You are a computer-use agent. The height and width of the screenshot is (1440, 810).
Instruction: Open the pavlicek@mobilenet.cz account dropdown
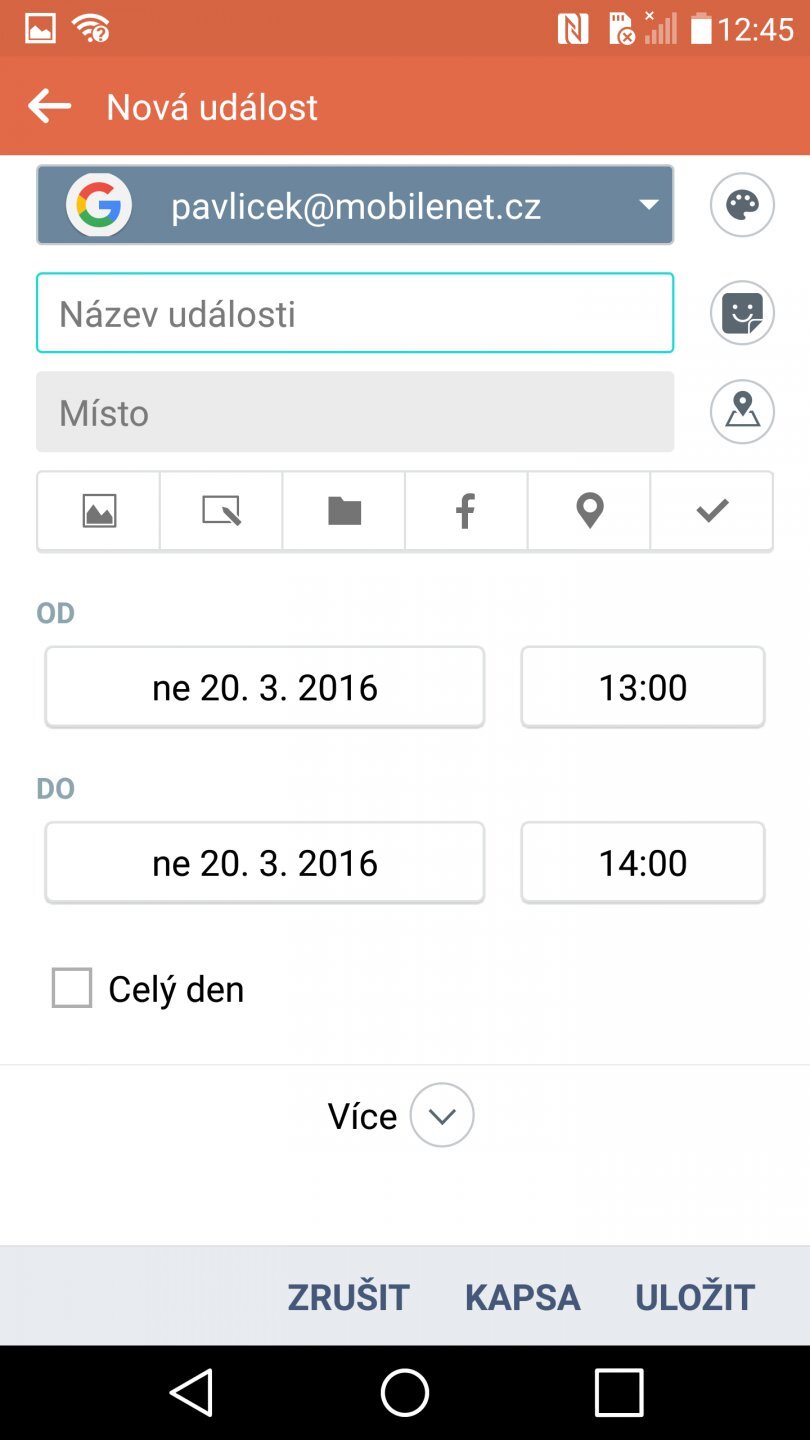[355, 205]
